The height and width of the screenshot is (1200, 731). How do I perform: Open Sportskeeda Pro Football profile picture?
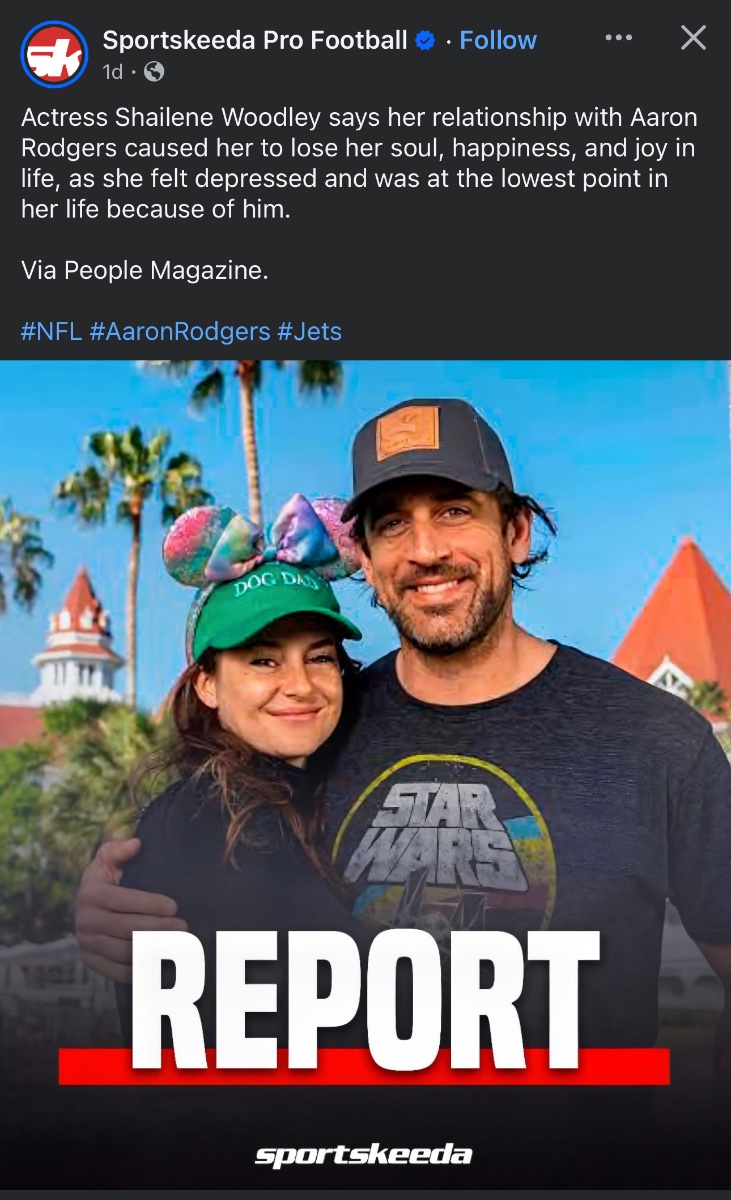pos(54,54)
